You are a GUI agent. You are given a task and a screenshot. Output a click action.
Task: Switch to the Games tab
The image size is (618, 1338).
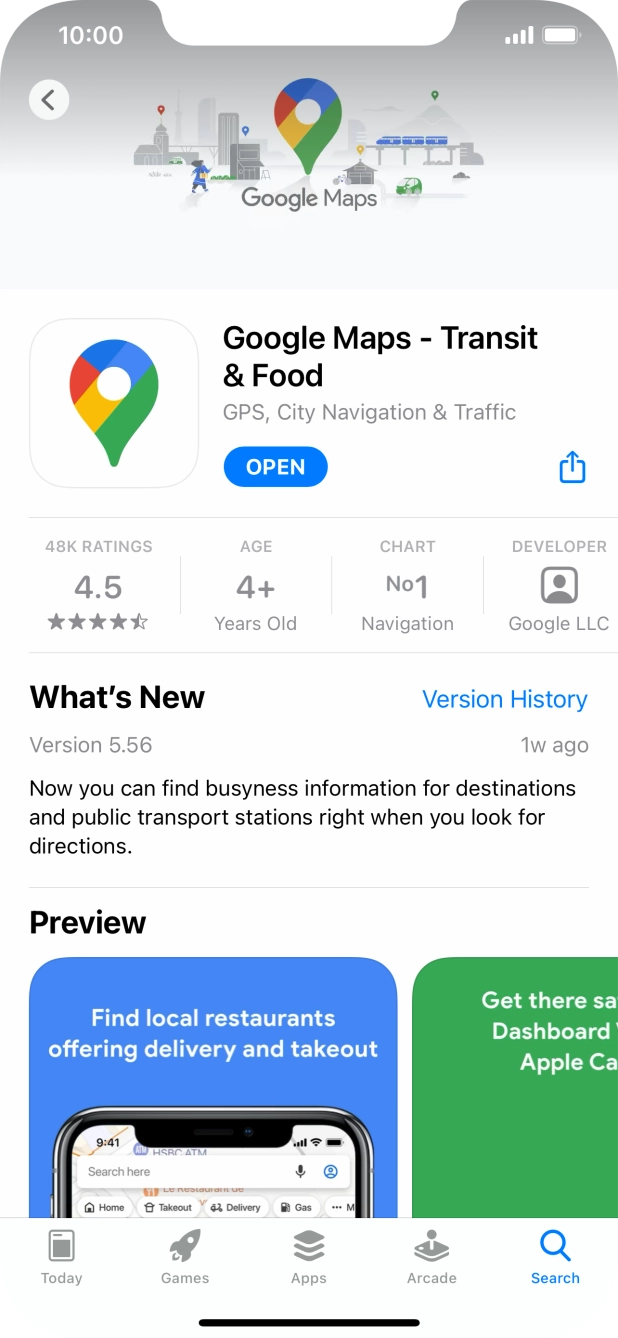tap(185, 1257)
